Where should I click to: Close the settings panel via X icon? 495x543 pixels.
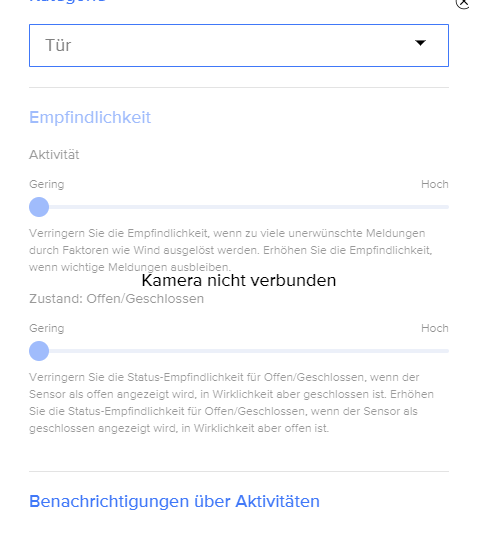pos(462,3)
